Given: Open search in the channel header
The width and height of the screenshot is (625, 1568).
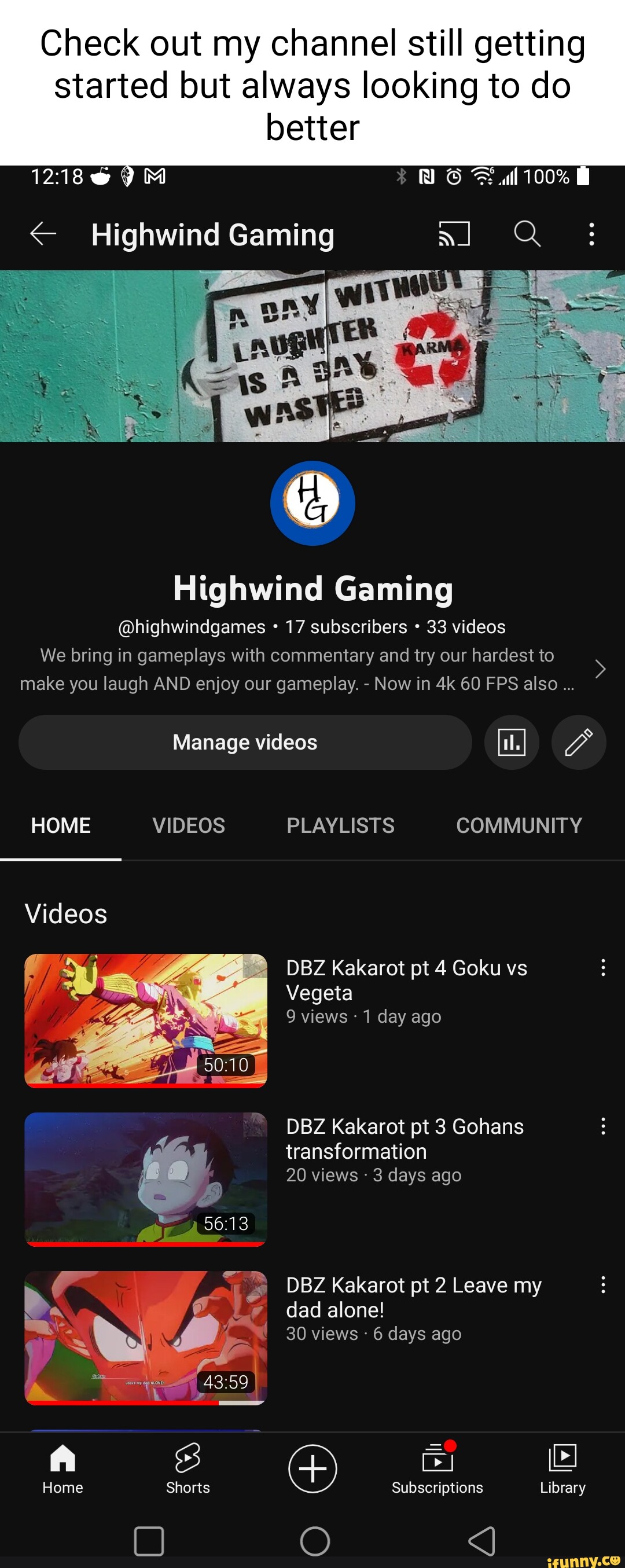Looking at the screenshot, I should (527, 234).
